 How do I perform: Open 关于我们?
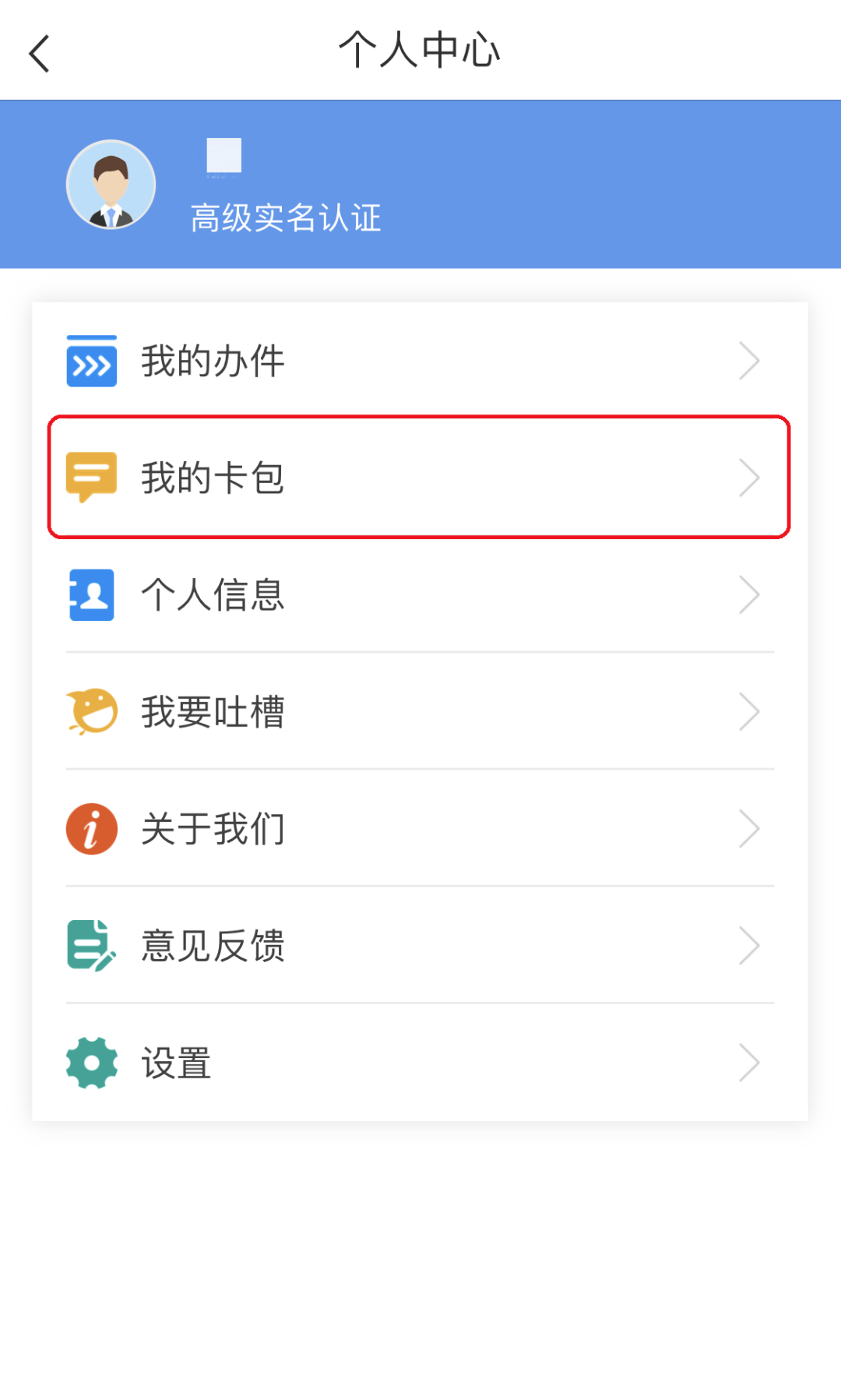pos(419,828)
